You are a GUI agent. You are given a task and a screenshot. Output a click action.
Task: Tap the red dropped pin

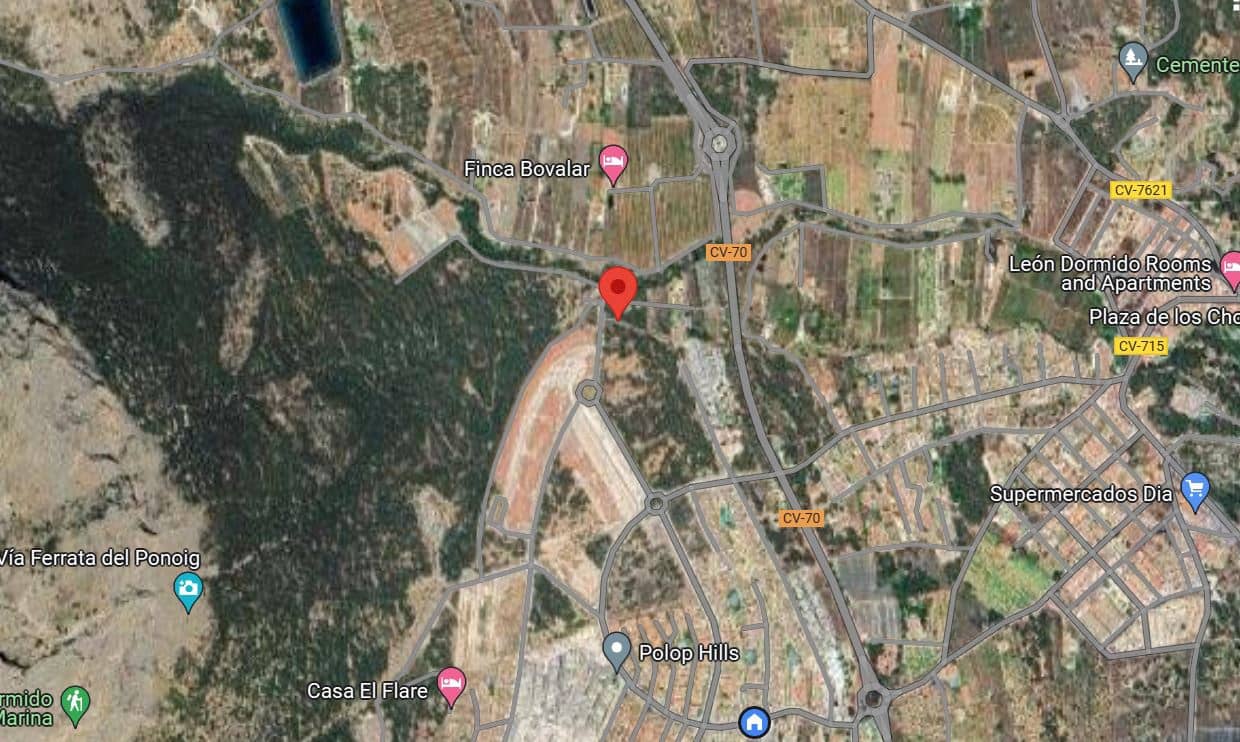[x=617, y=289]
